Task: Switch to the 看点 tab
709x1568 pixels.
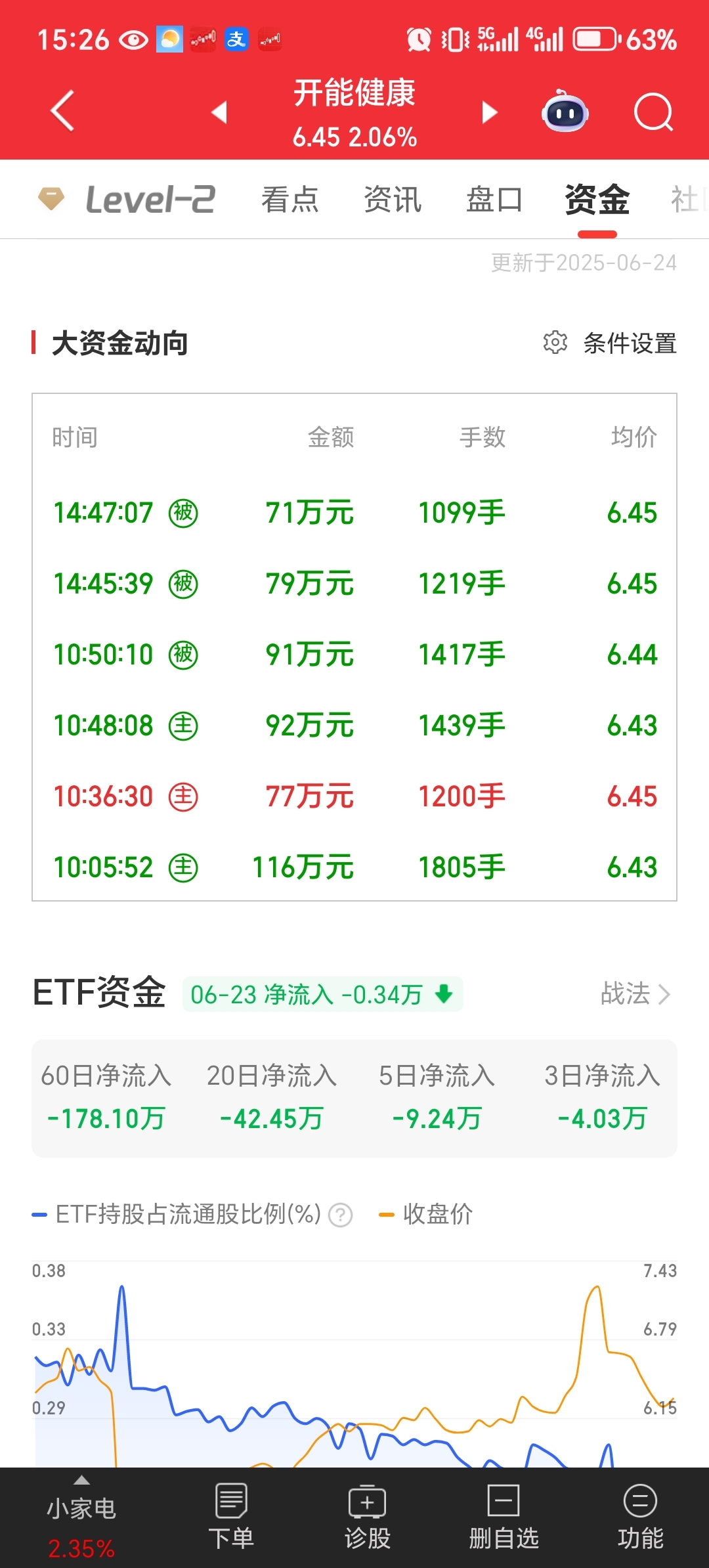Action: click(x=290, y=200)
